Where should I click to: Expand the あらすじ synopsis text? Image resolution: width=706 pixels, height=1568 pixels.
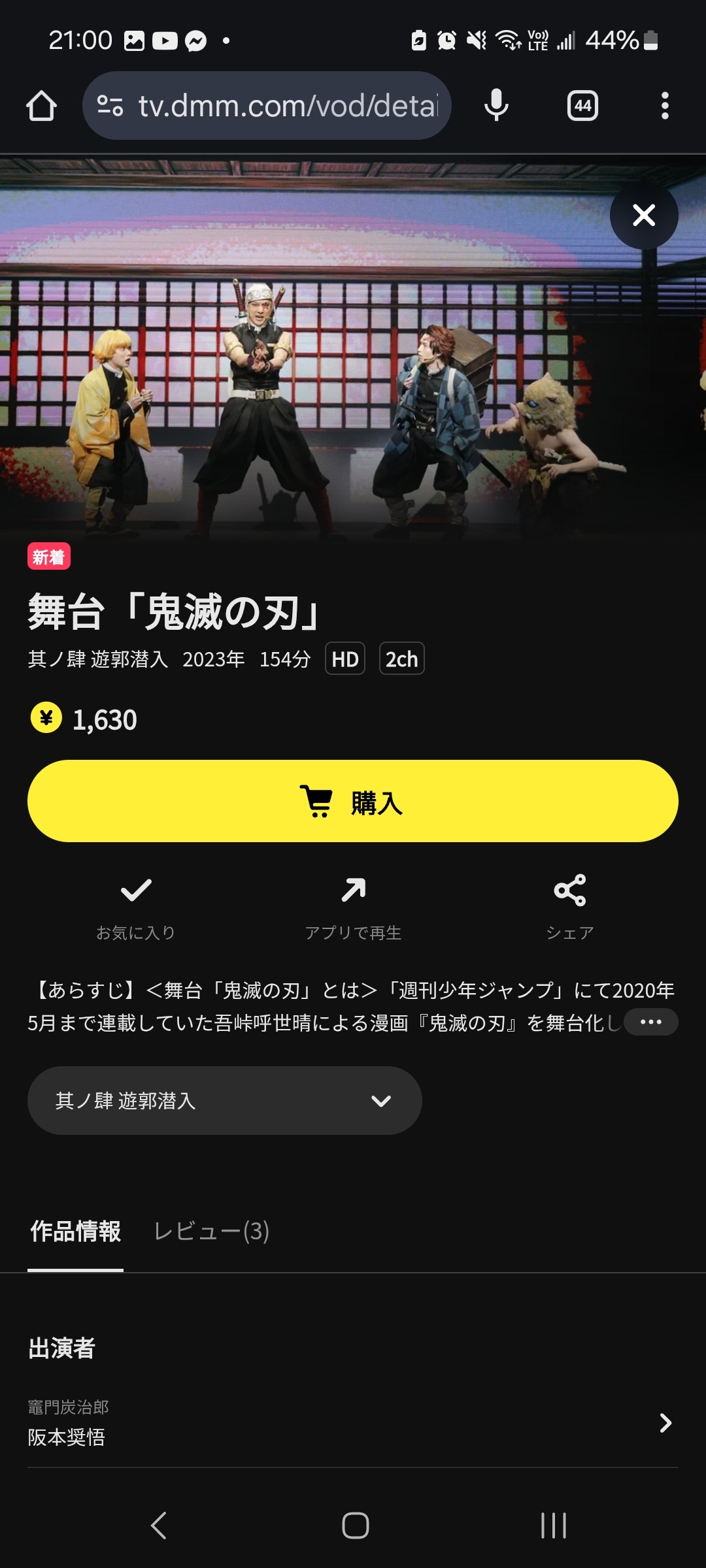(650, 1022)
